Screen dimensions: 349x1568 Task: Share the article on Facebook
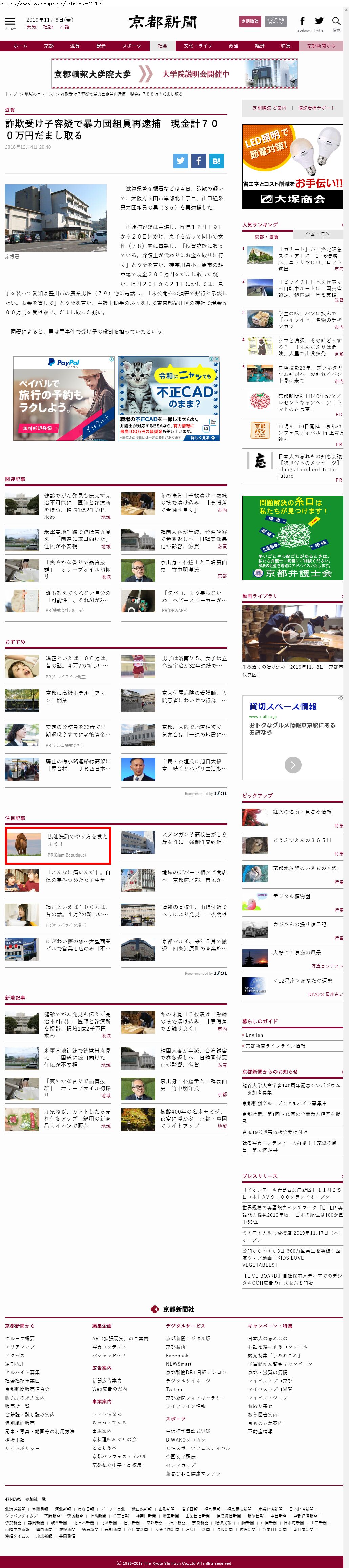[199, 161]
